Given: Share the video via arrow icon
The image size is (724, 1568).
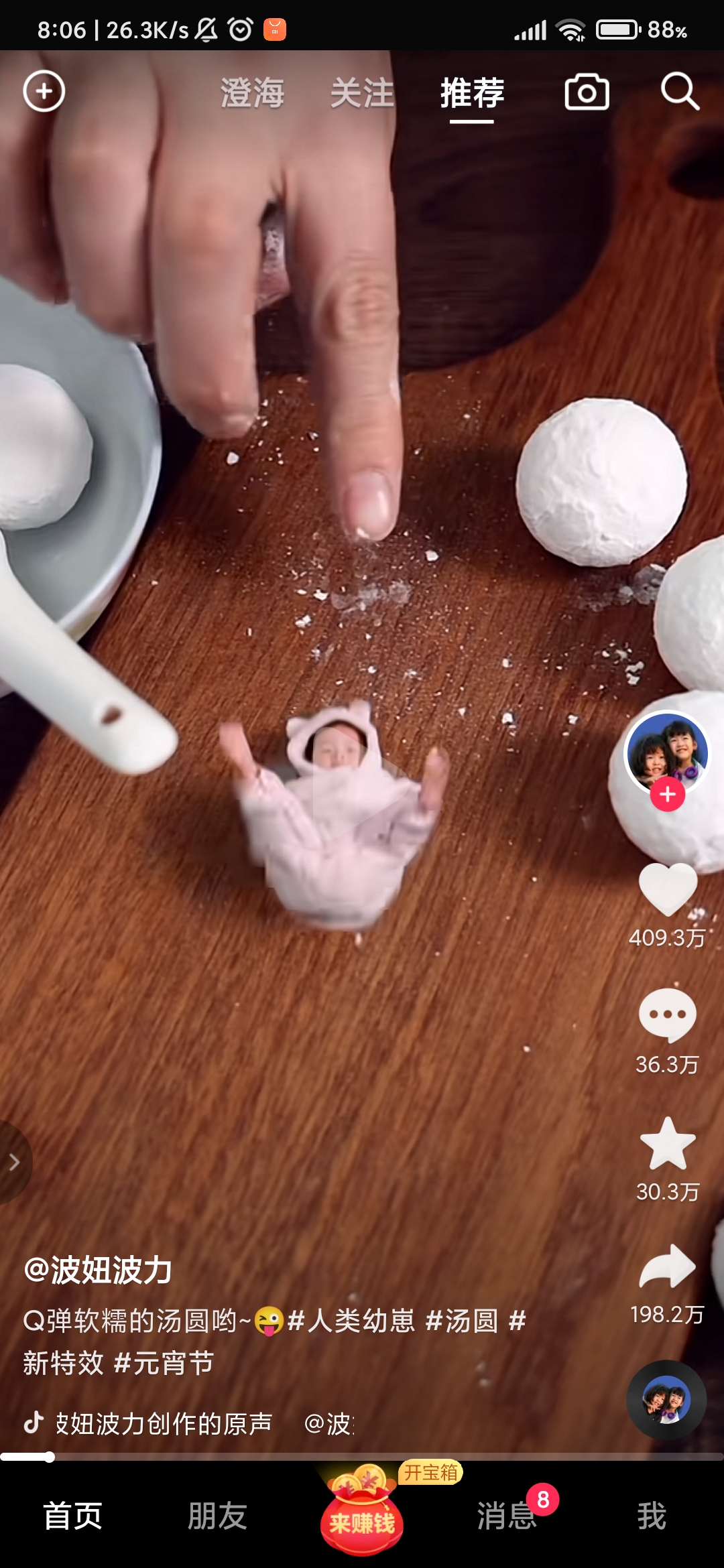Looking at the screenshot, I should [668, 1266].
